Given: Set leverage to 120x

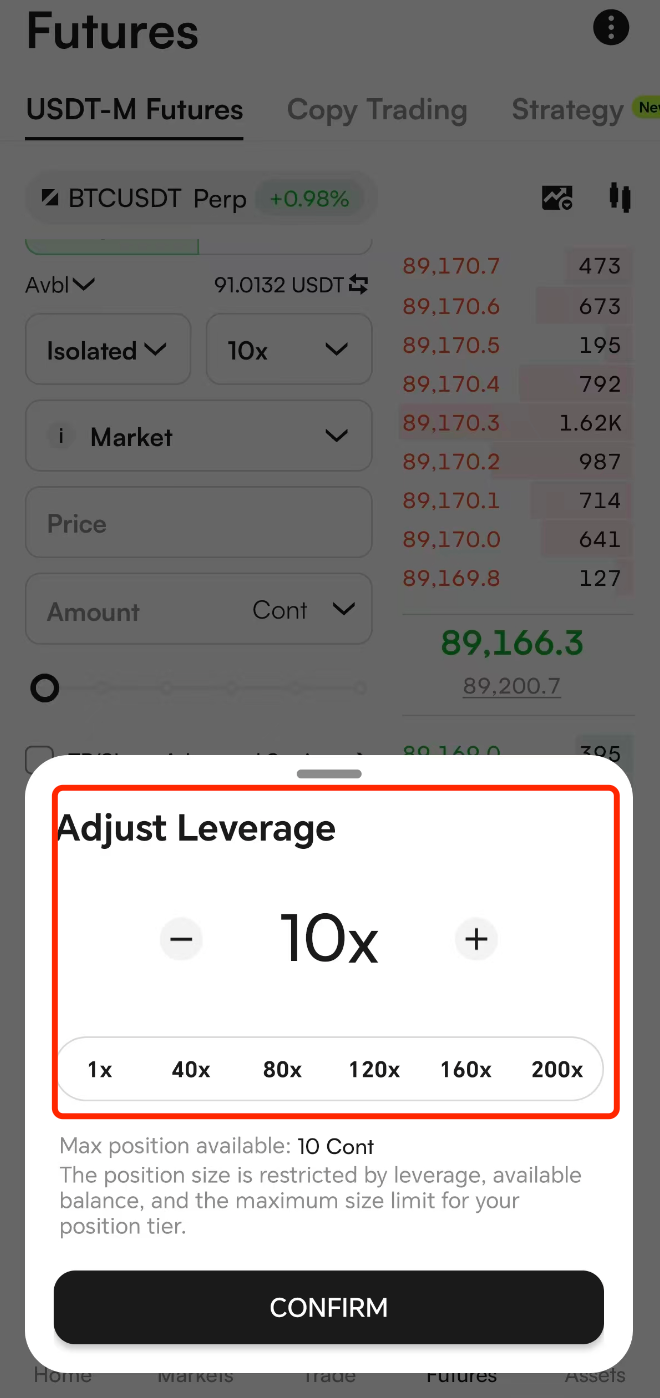Looking at the screenshot, I should click(x=374, y=1069).
